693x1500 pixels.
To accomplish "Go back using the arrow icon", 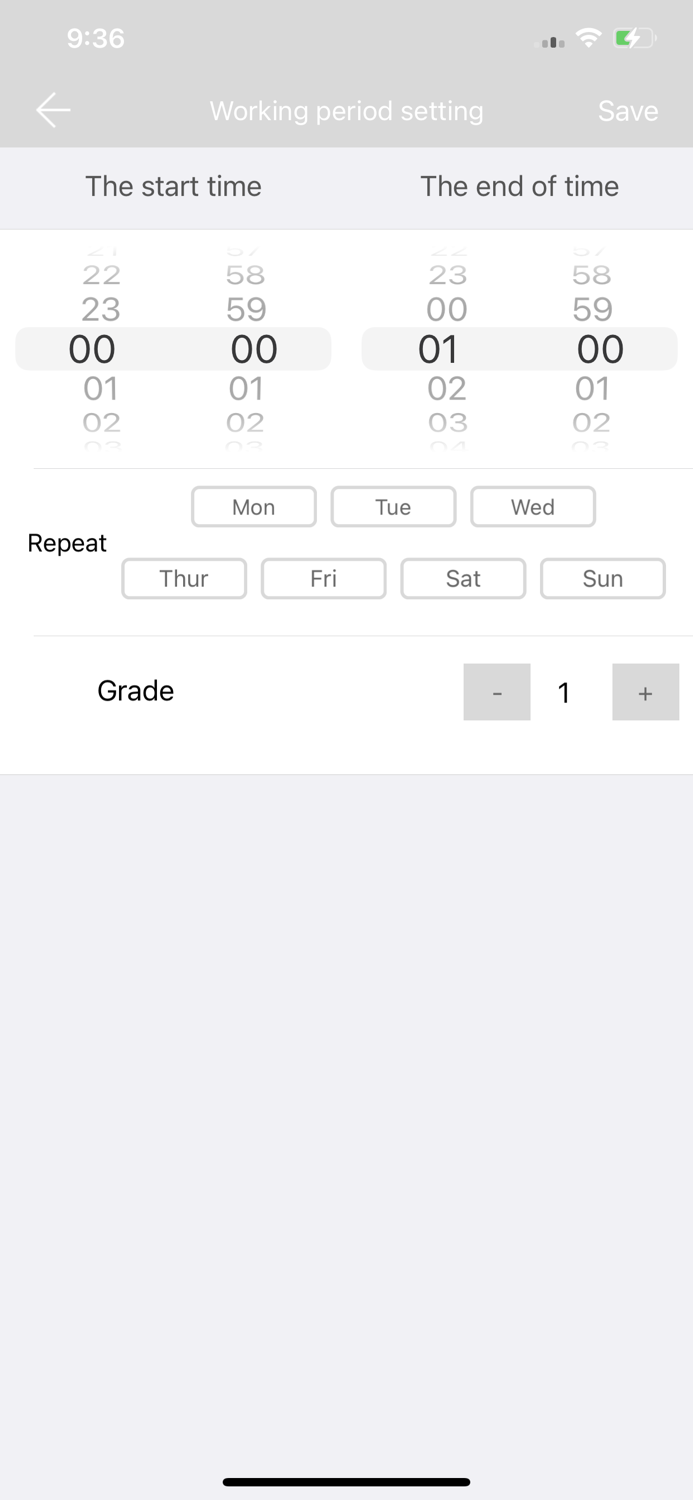I will (x=53, y=110).
